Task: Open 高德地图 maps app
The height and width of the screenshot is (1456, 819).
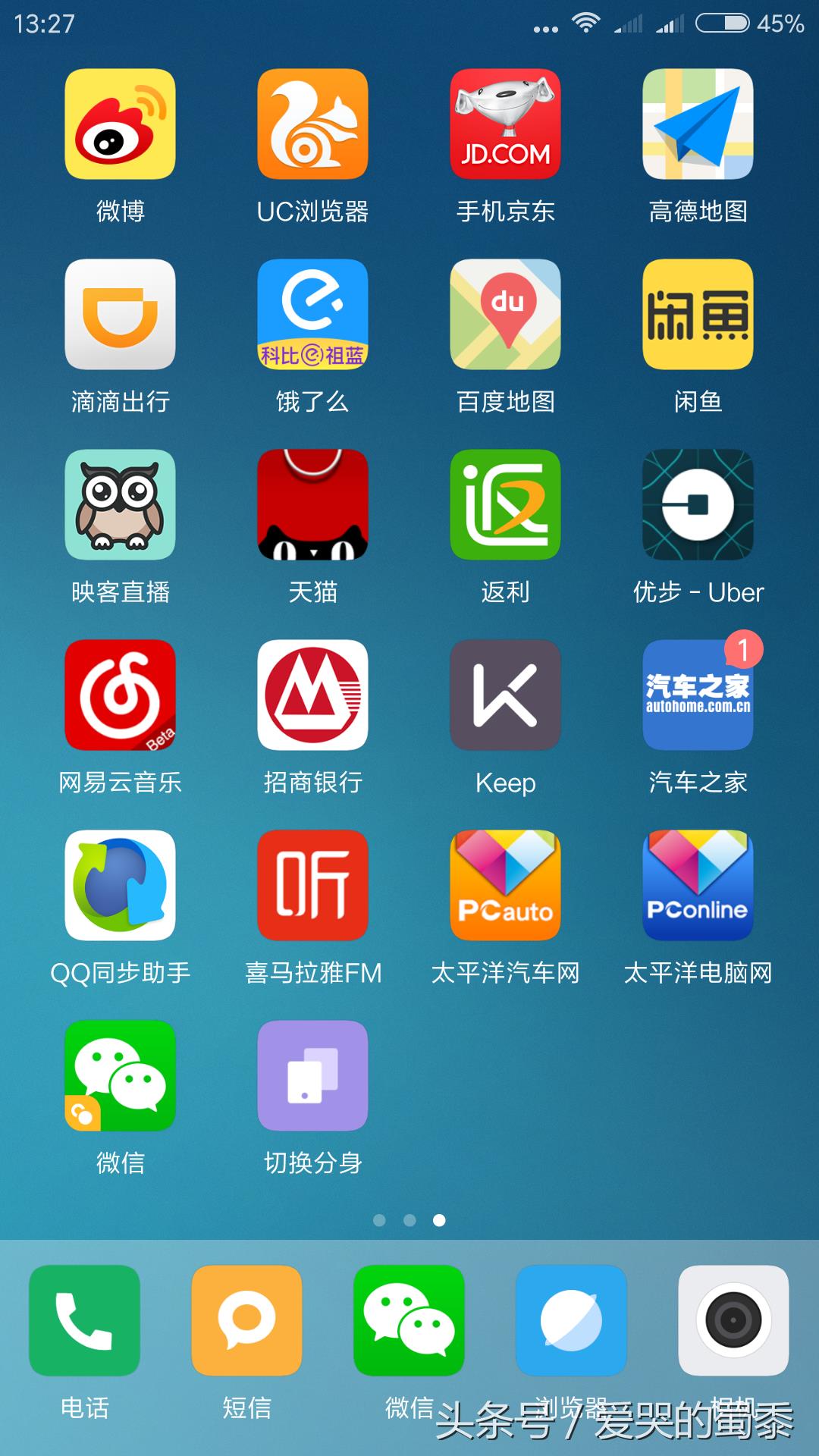Action: tap(698, 124)
